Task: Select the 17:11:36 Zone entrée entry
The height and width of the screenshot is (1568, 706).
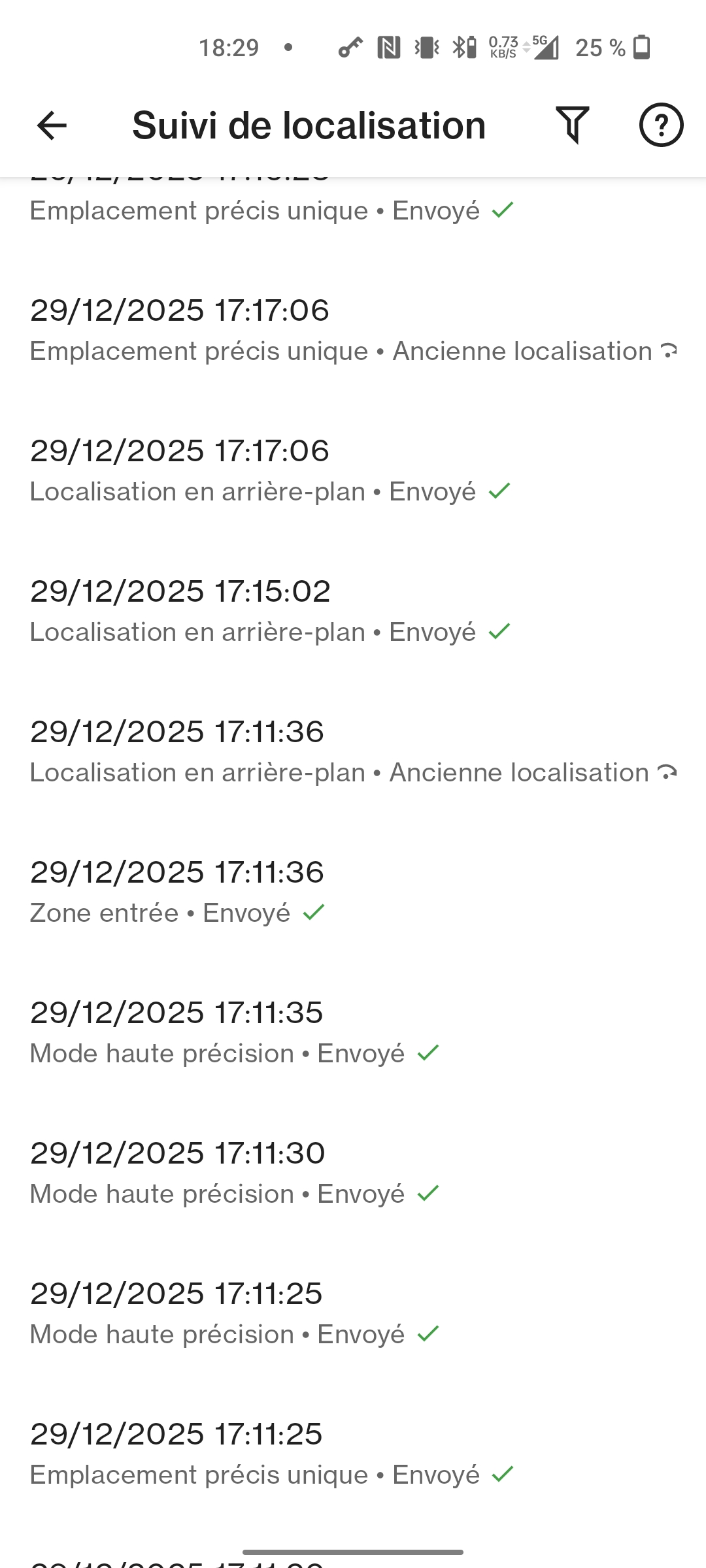Action: click(353, 892)
